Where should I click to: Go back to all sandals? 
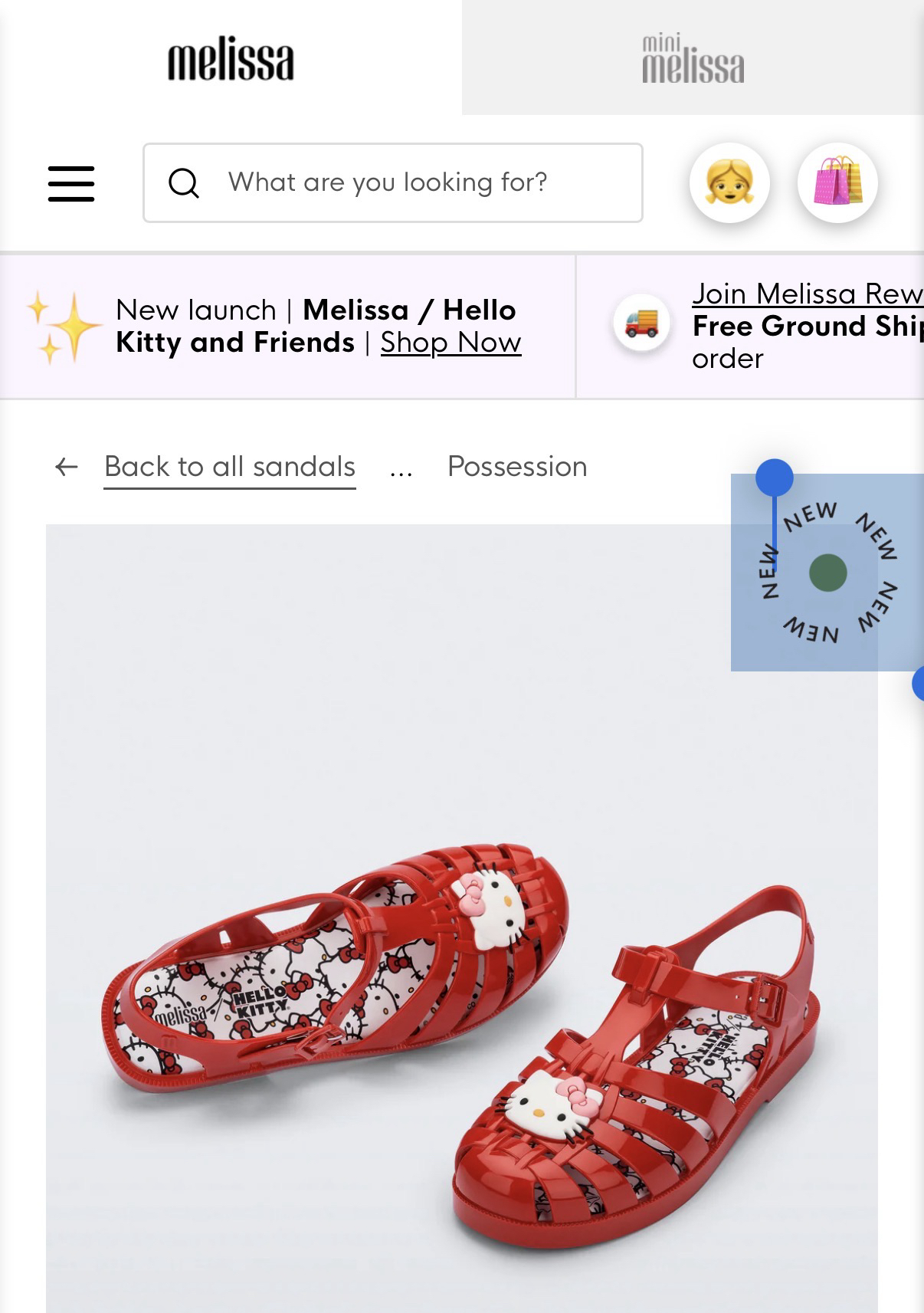coord(229,466)
